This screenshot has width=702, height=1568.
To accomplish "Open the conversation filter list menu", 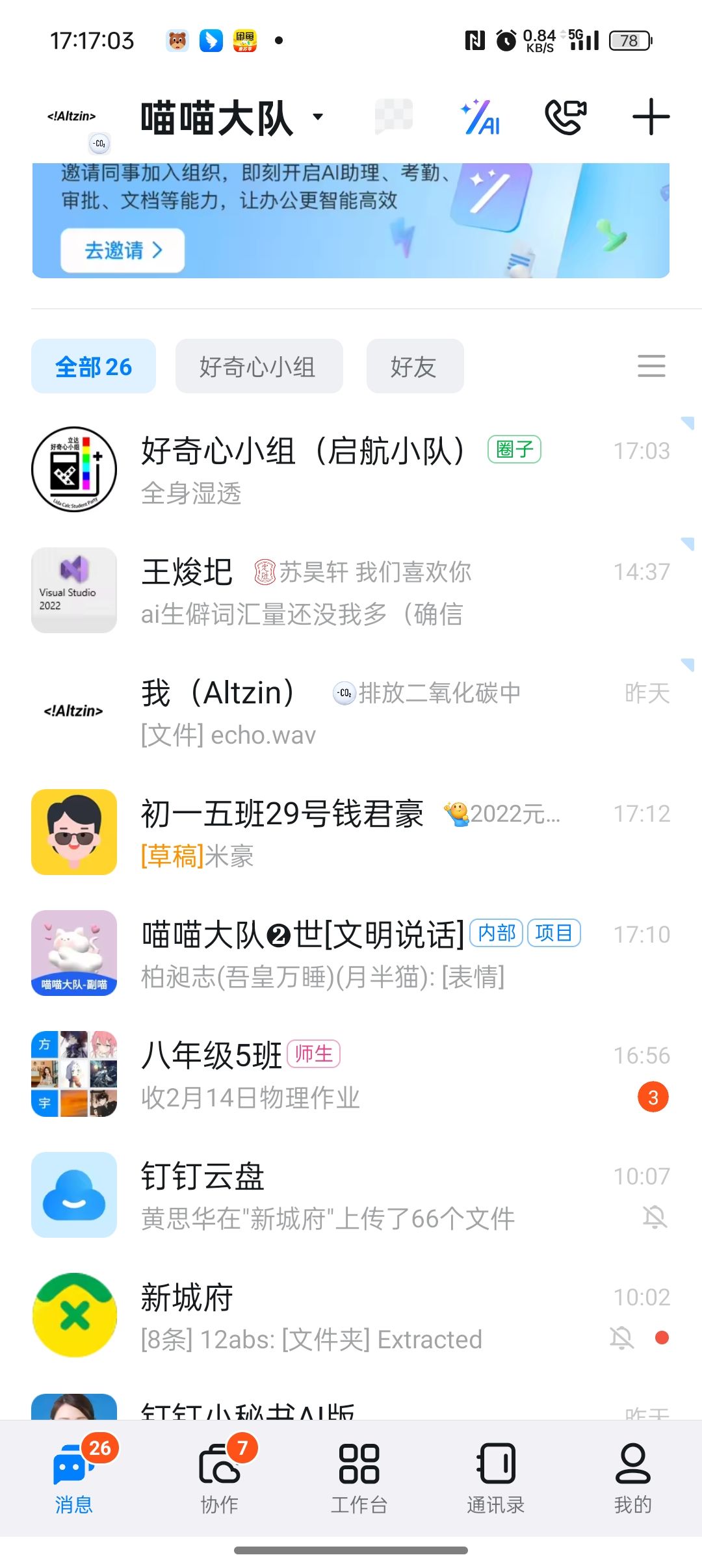I will coord(651,366).
